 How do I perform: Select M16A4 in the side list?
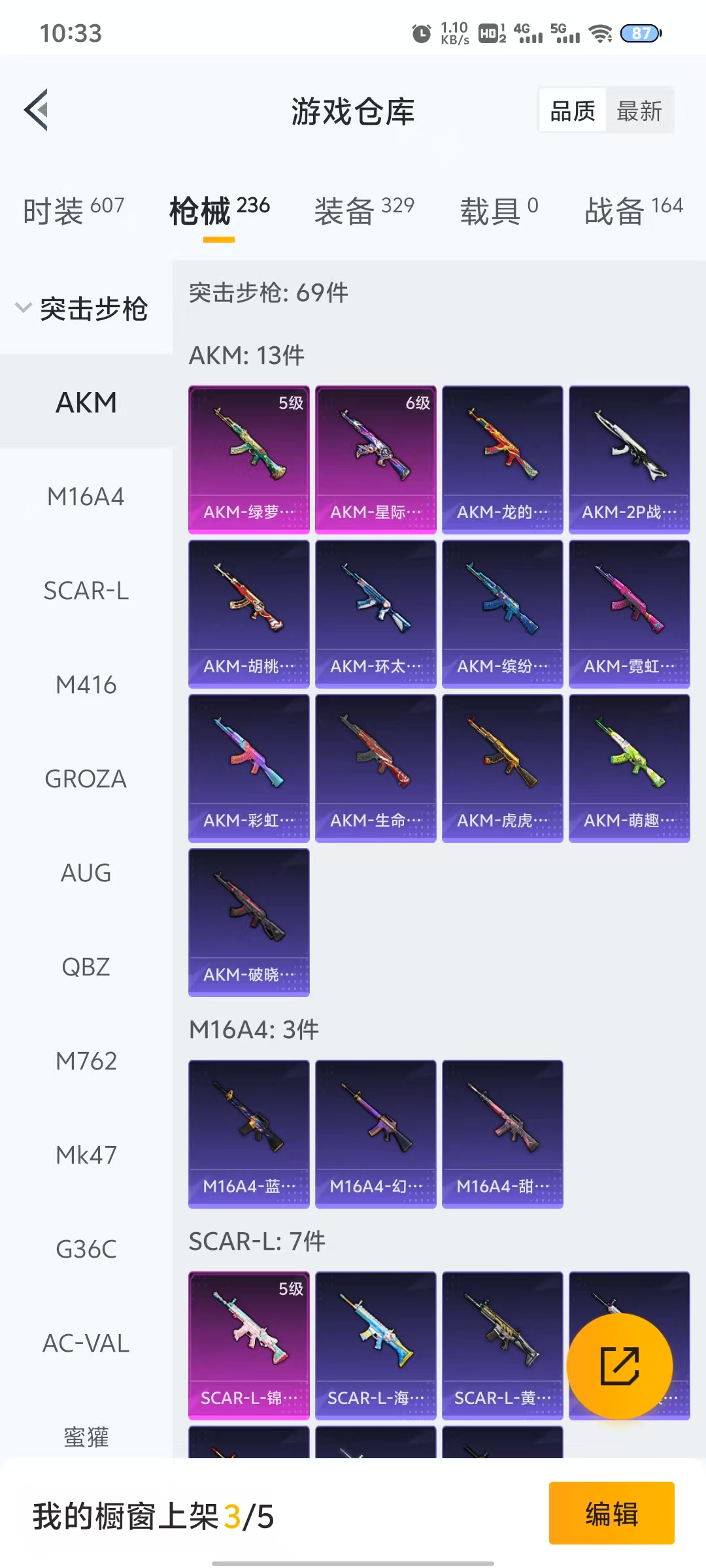click(86, 497)
